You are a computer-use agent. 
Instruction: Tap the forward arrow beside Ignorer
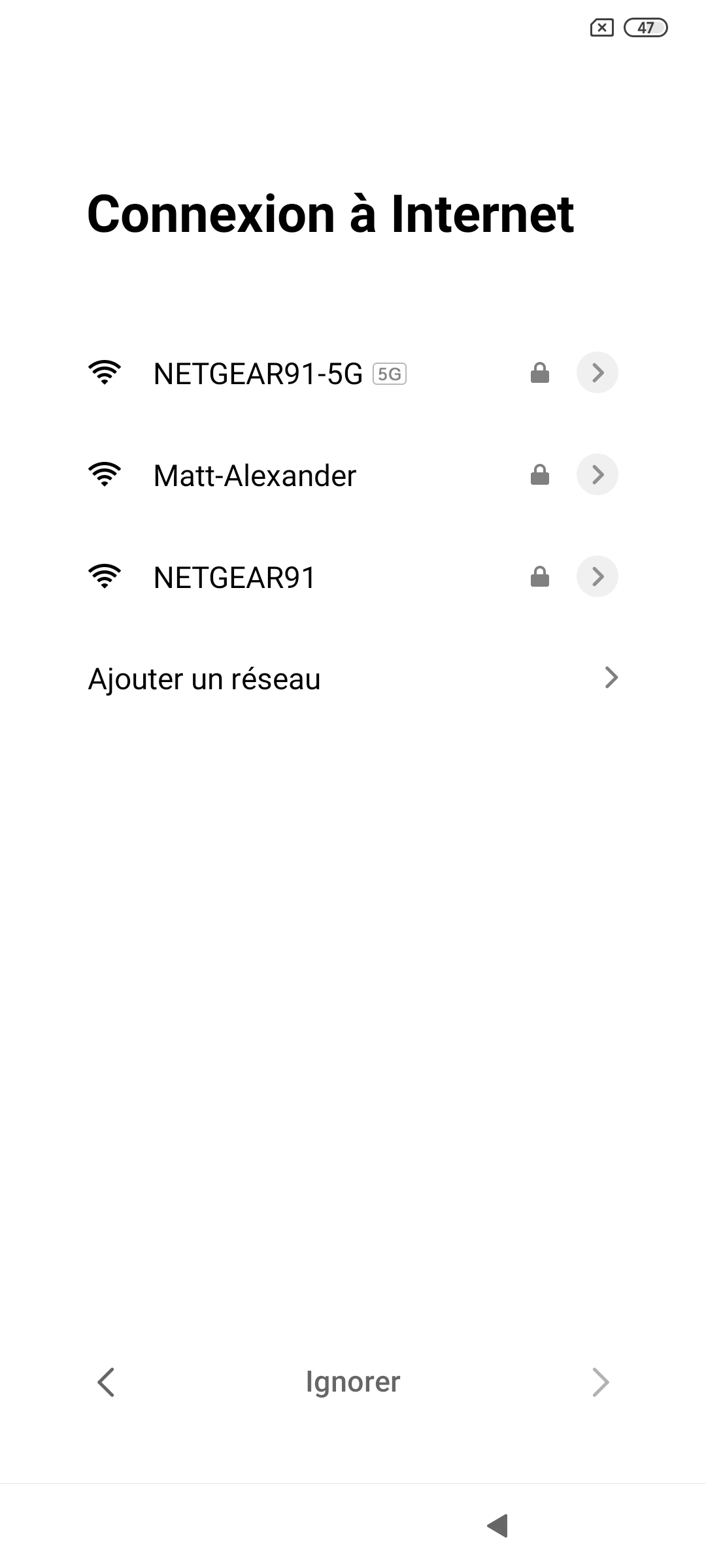tap(600, 1382)
